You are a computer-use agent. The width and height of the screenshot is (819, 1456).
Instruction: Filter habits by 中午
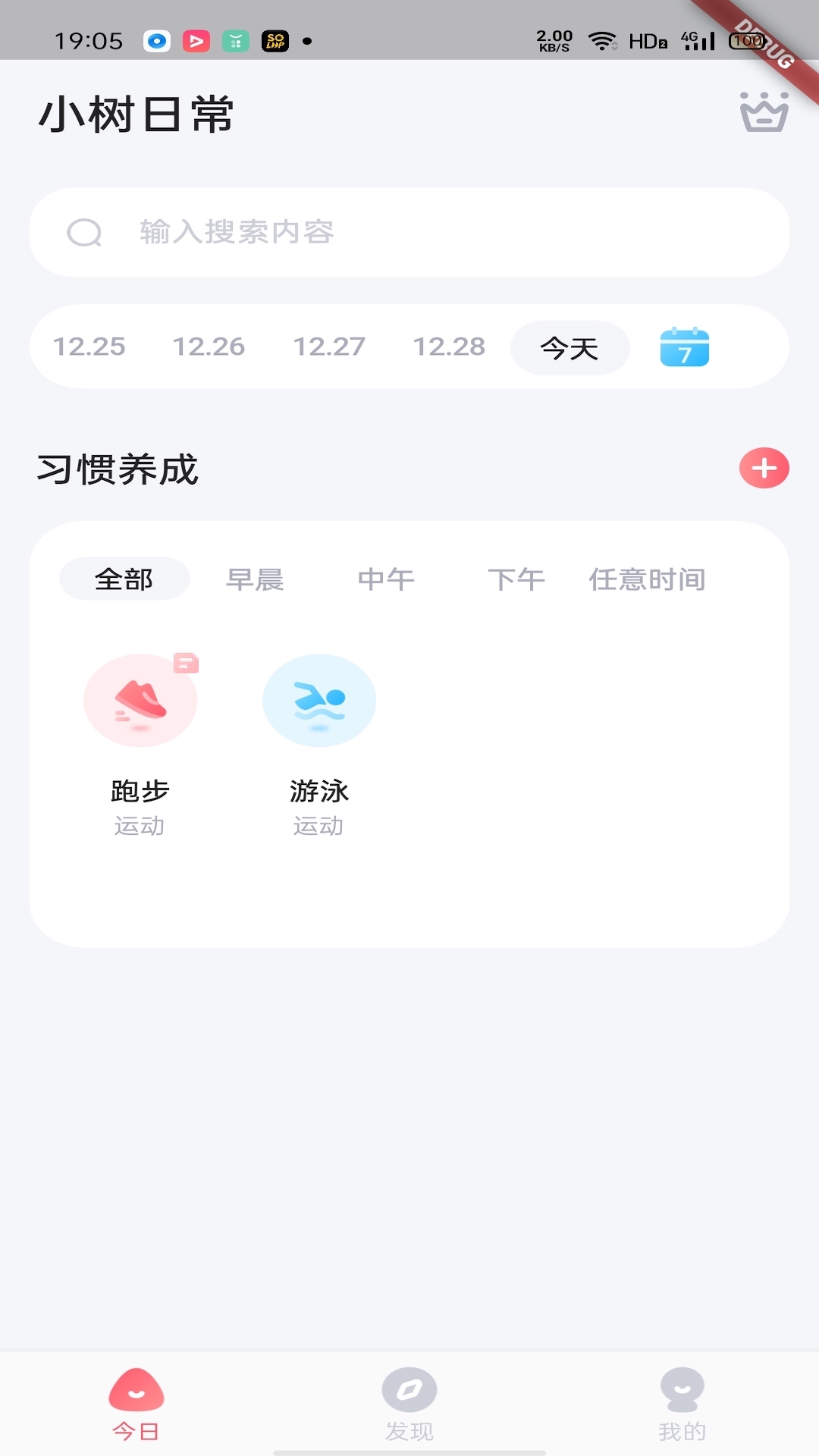386,579
